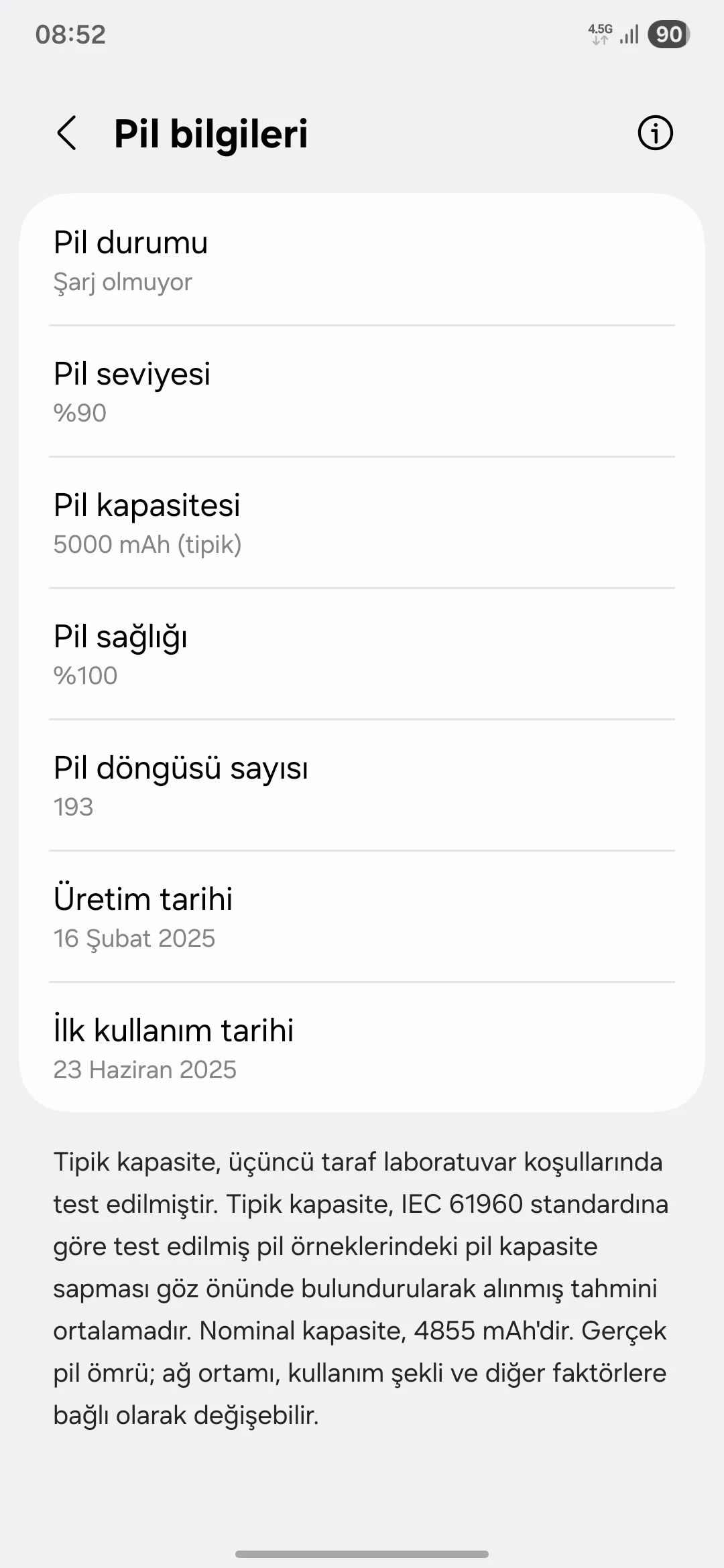Go back from Pil bilgileri
The height and width of the screenshot is (1568, 724).
67,133
